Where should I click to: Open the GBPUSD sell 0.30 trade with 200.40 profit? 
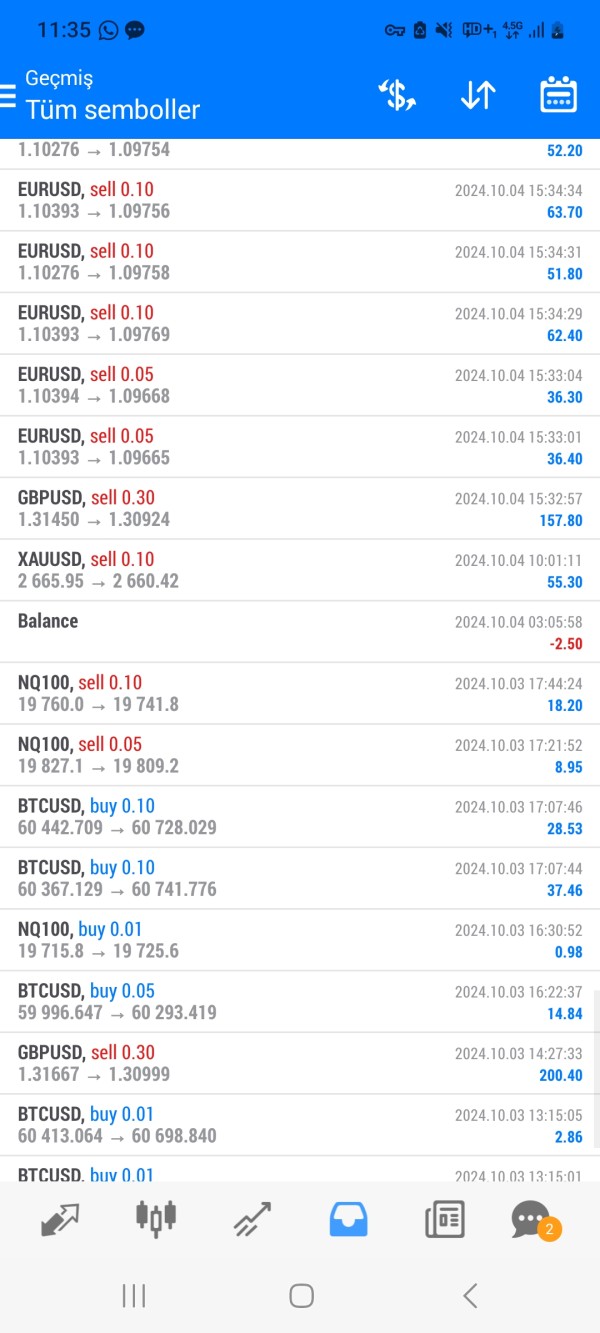(300, 1063)
